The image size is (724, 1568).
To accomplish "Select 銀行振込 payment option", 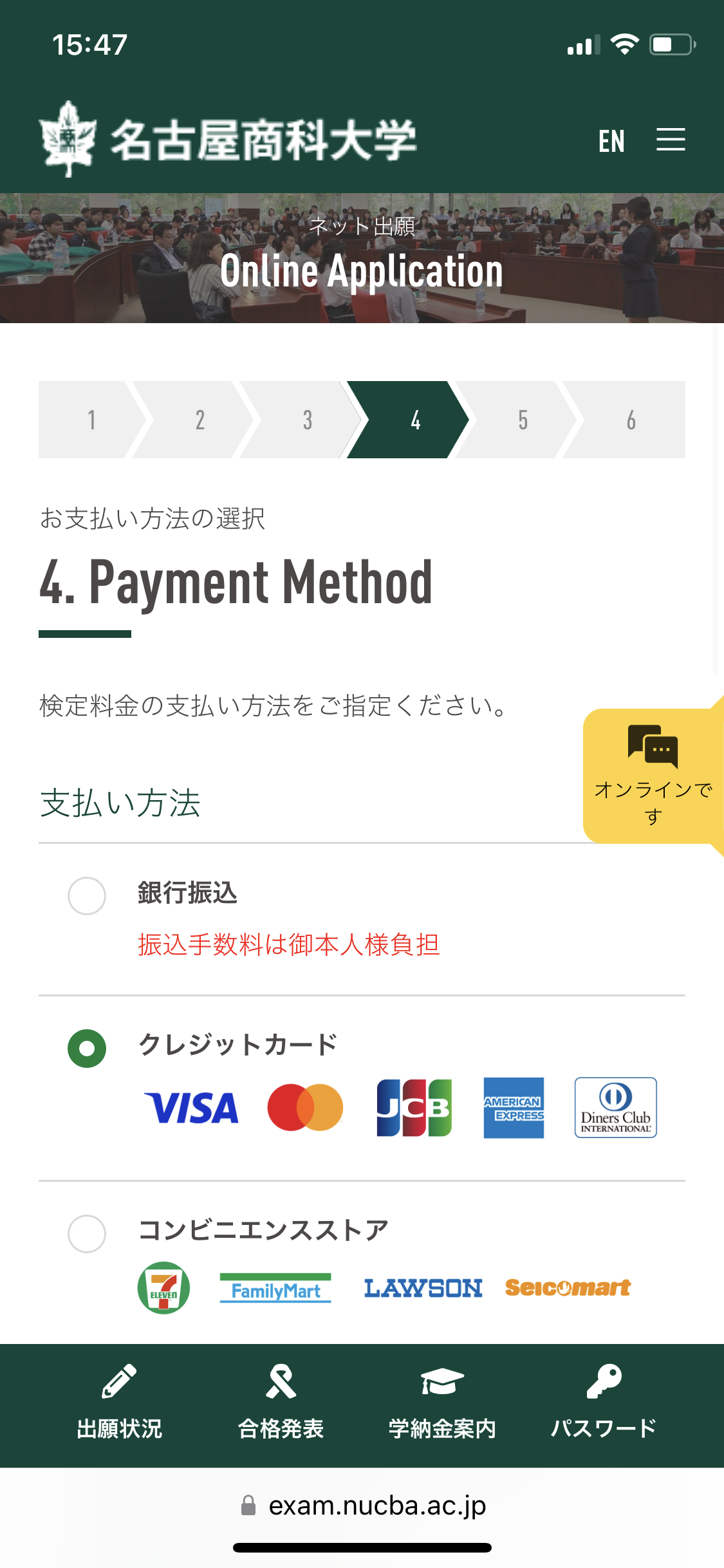I will click(x=87, y=895).
